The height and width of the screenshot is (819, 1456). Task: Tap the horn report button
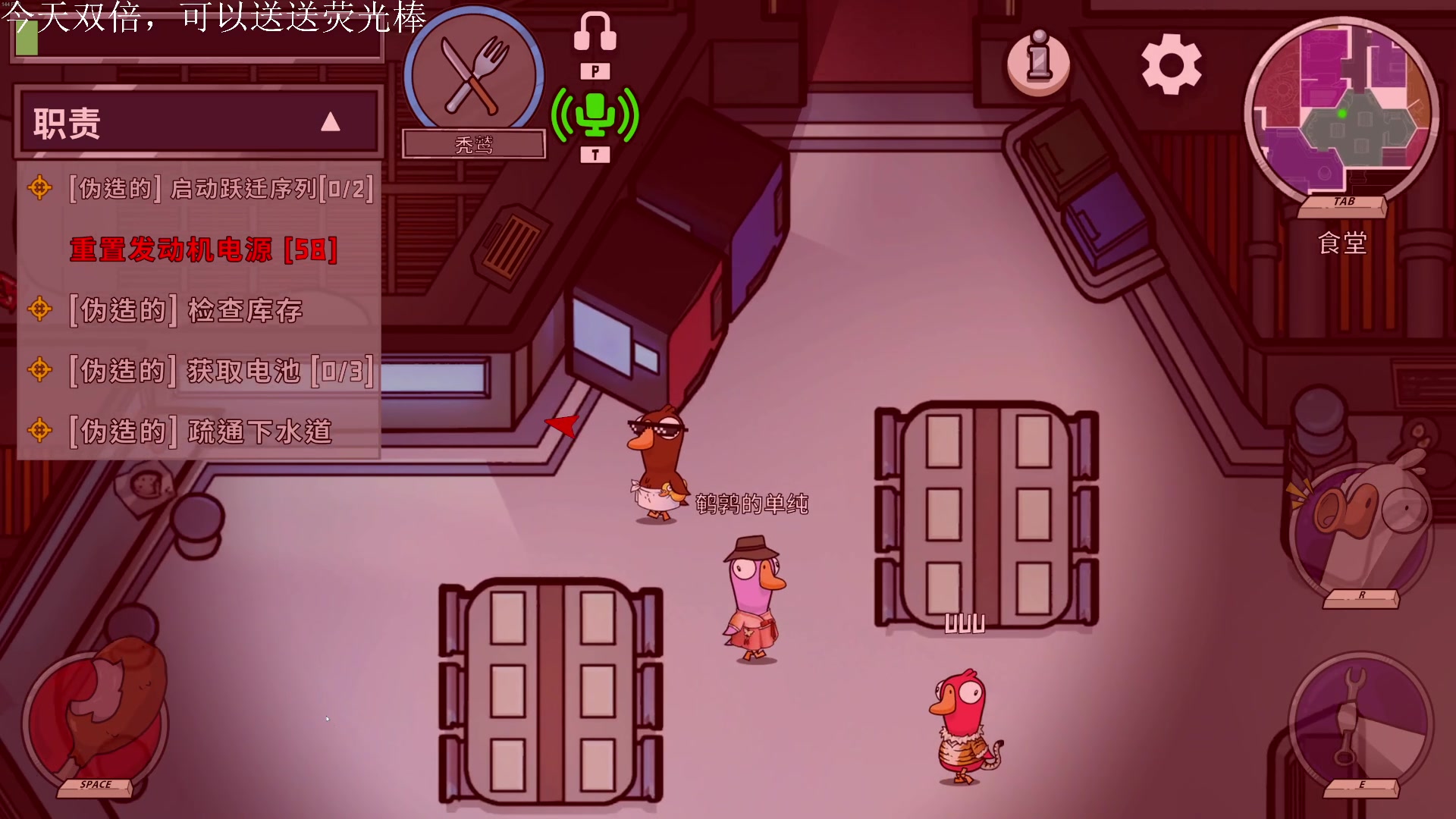(x=1361, y=531)
